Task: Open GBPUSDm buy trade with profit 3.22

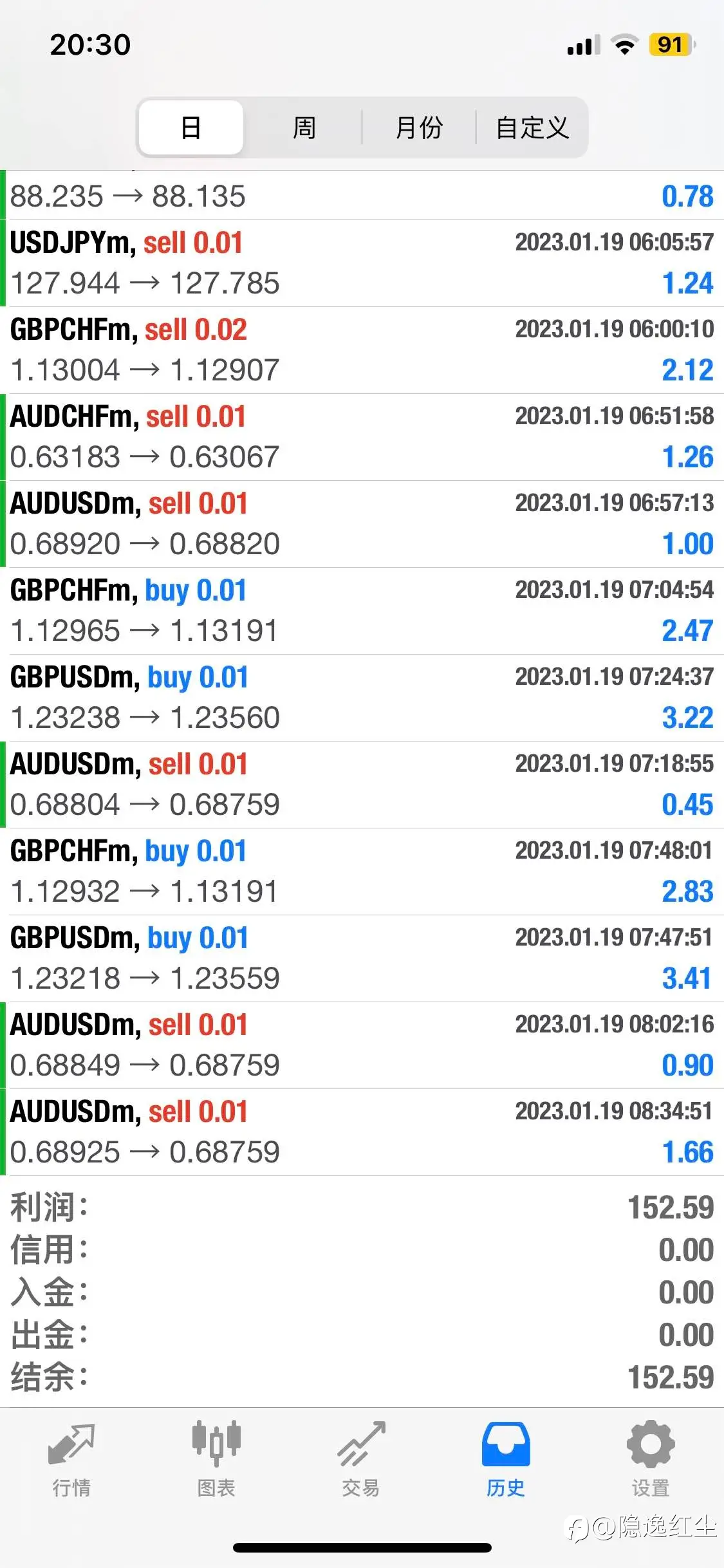Action: [362, 698]
